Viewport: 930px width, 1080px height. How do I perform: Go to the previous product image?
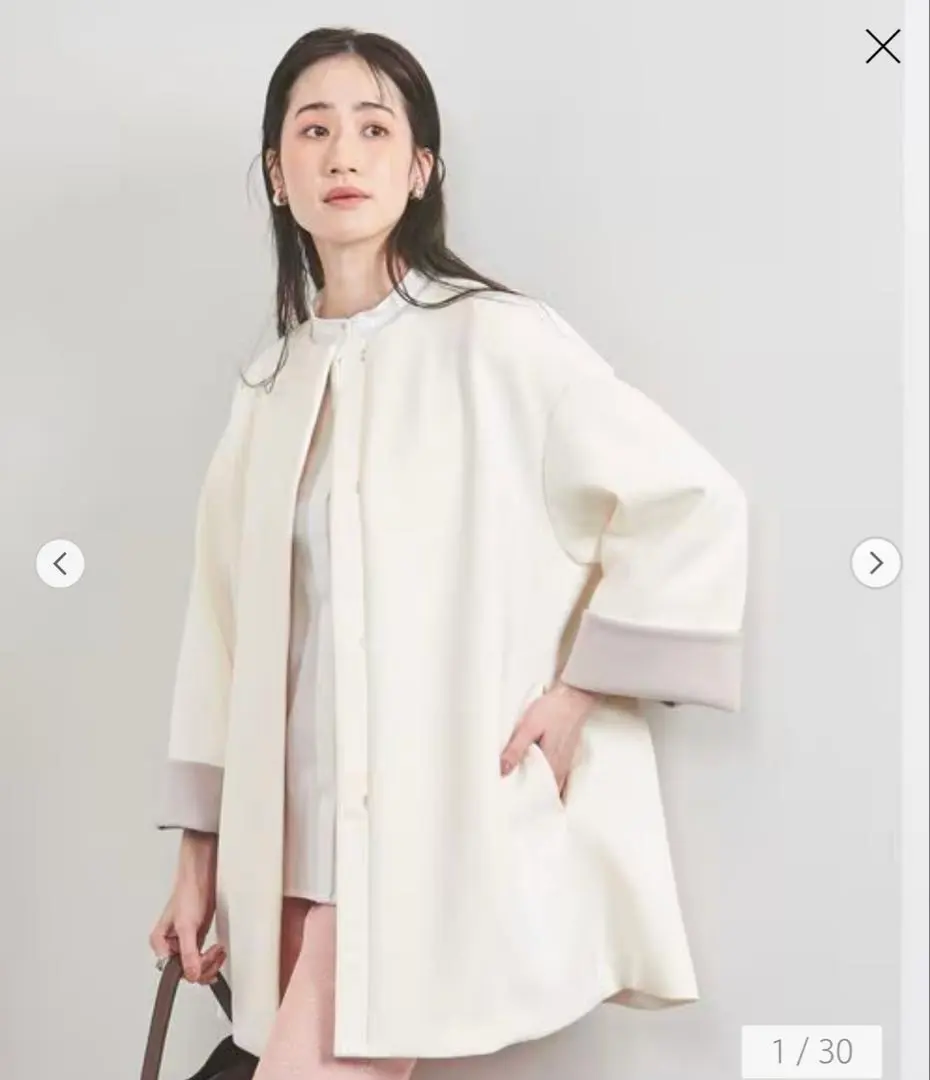60,563
